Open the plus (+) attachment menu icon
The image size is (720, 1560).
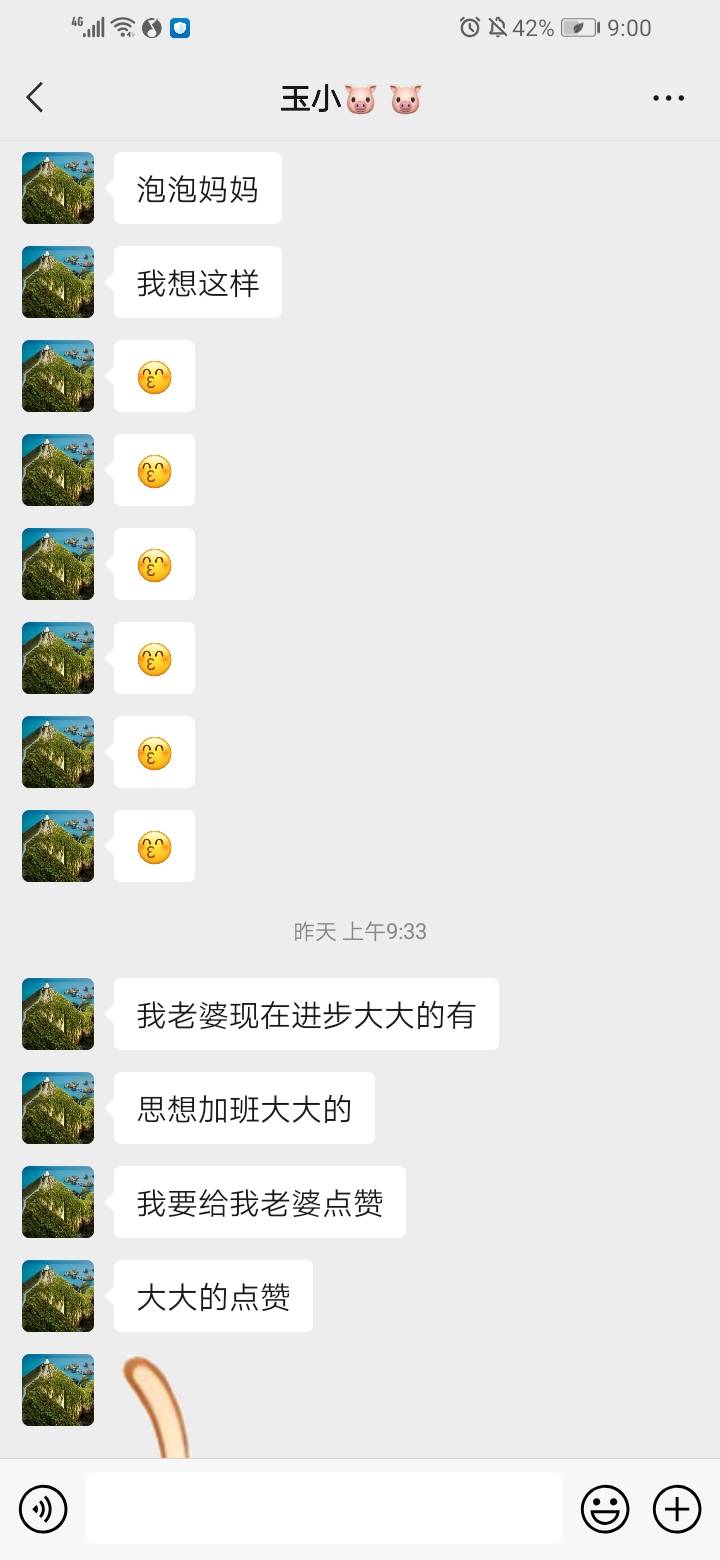point(677,1508)
